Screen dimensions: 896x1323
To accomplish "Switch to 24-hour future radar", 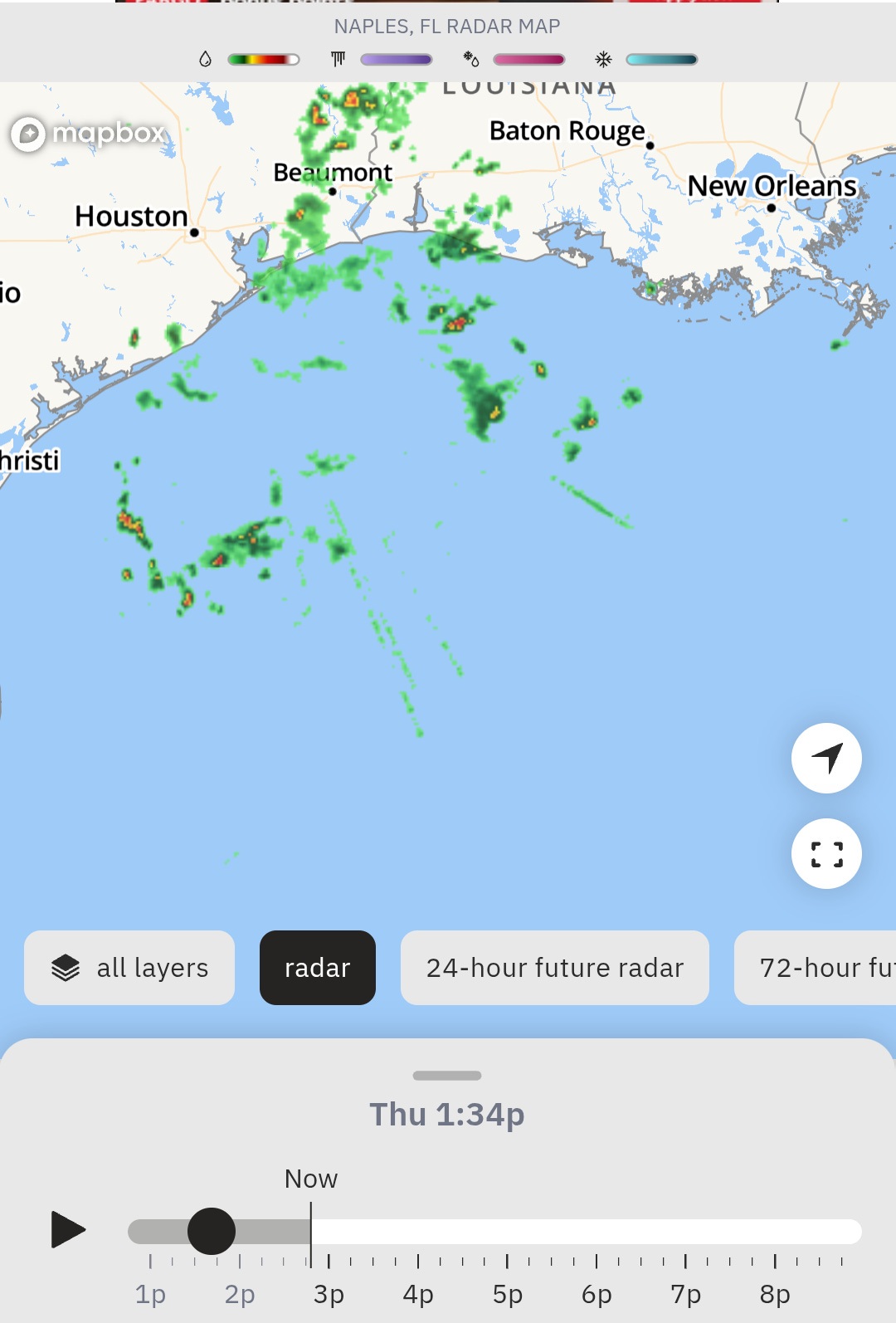I will tap(554, 968).
